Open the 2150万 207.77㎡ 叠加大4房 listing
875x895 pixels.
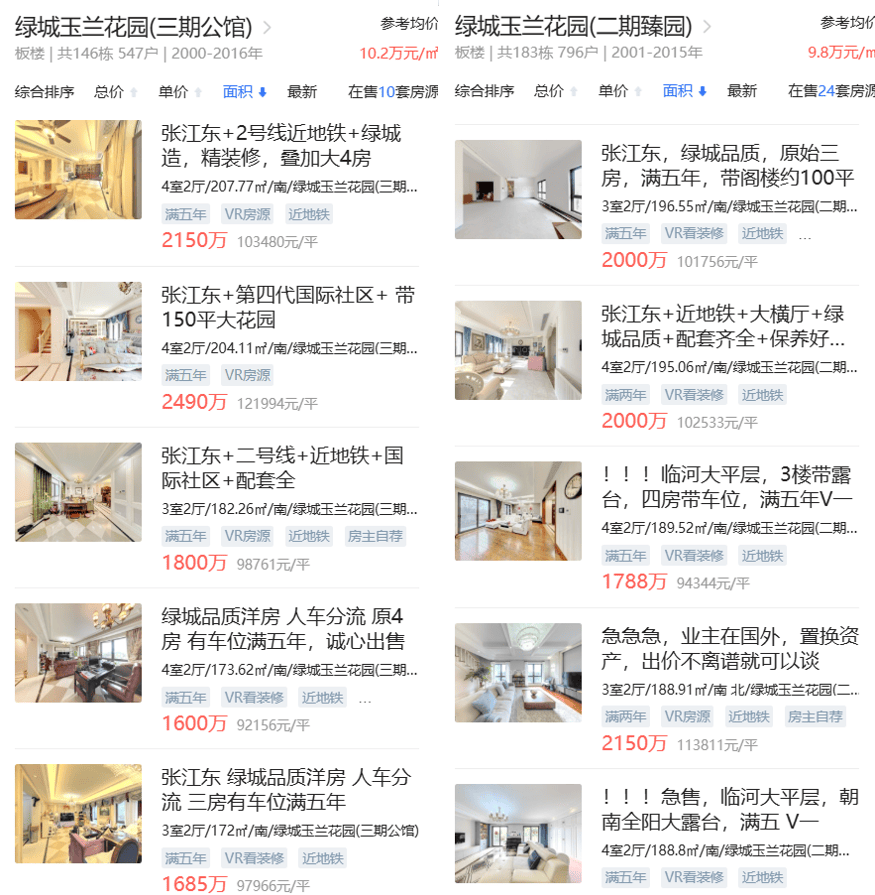285,146
